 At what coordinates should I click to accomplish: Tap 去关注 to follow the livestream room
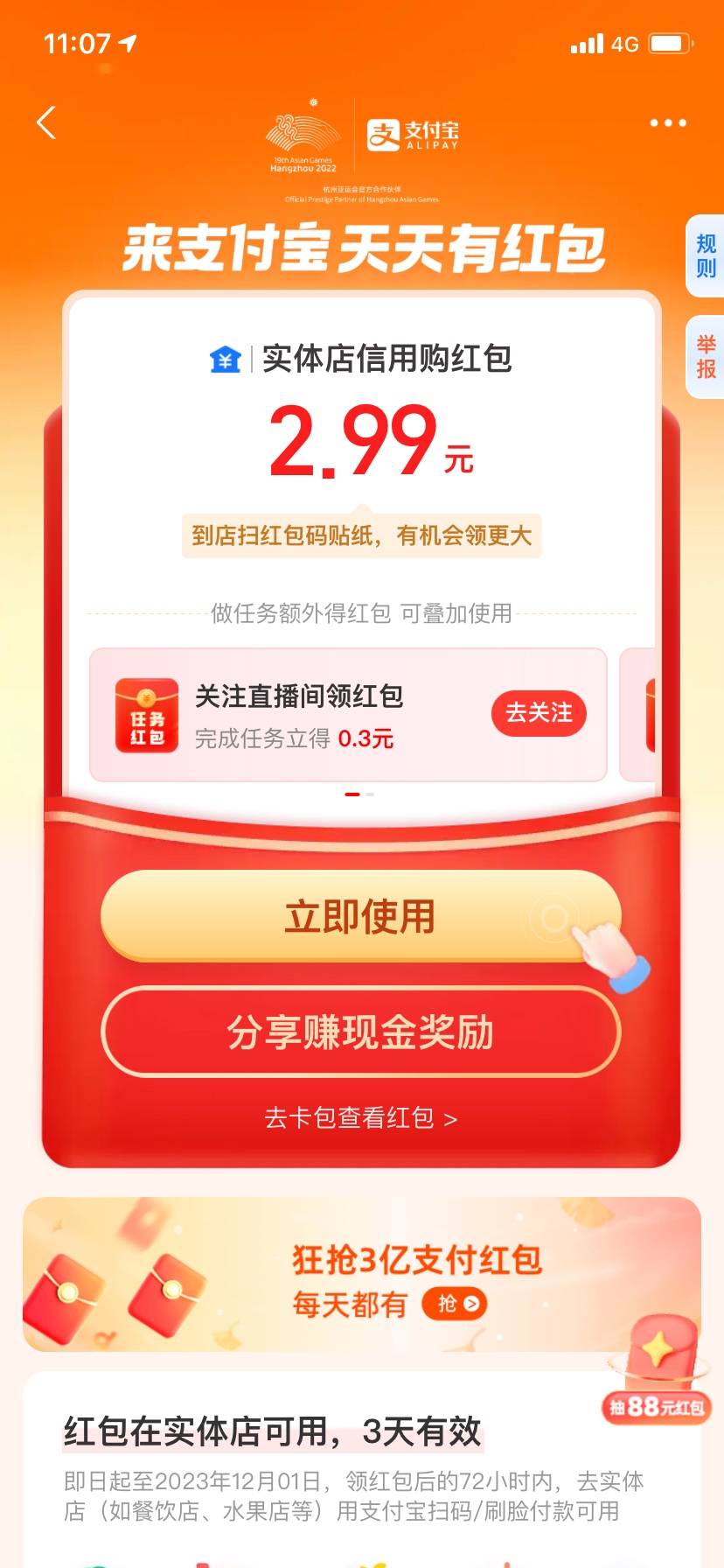tap(539, 713)
